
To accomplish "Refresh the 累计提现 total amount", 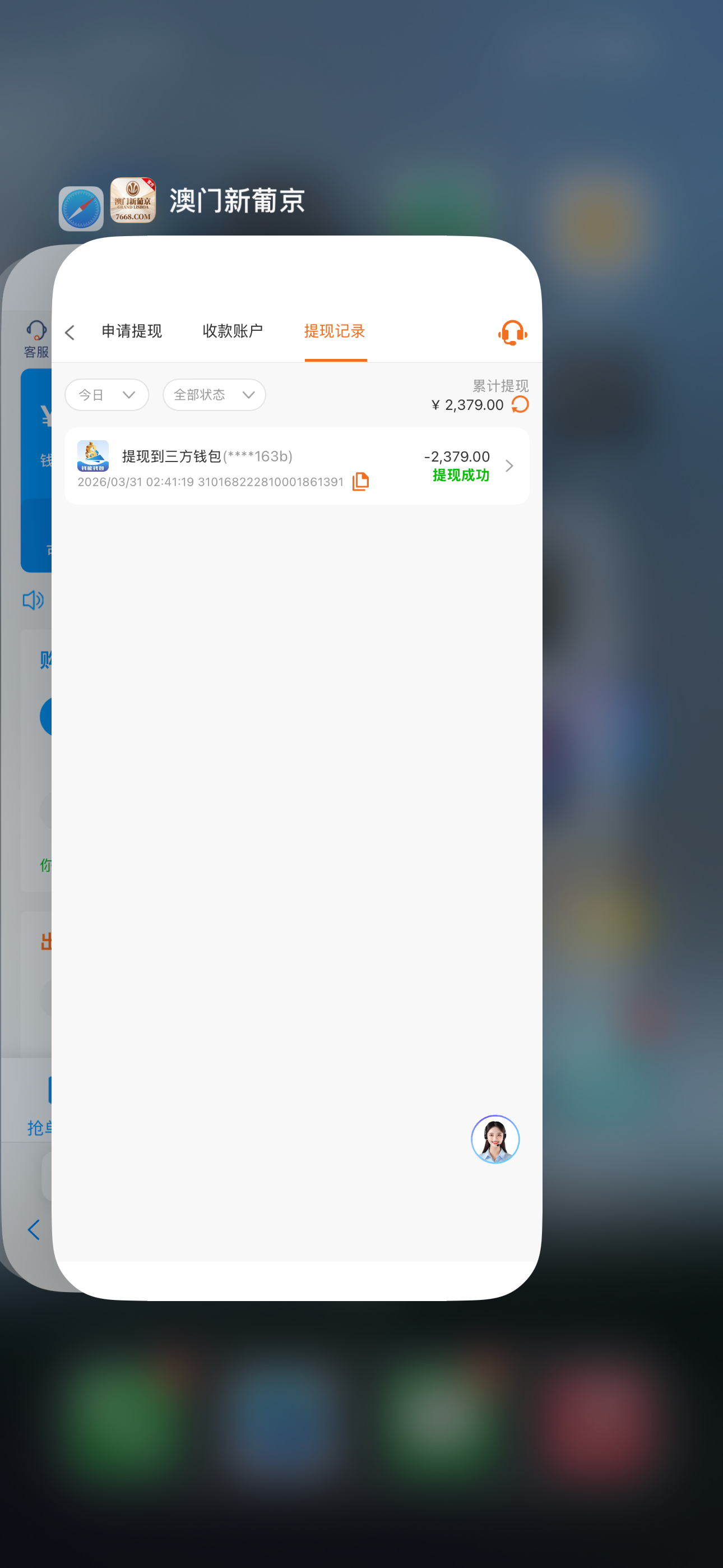I will point(520,405).
